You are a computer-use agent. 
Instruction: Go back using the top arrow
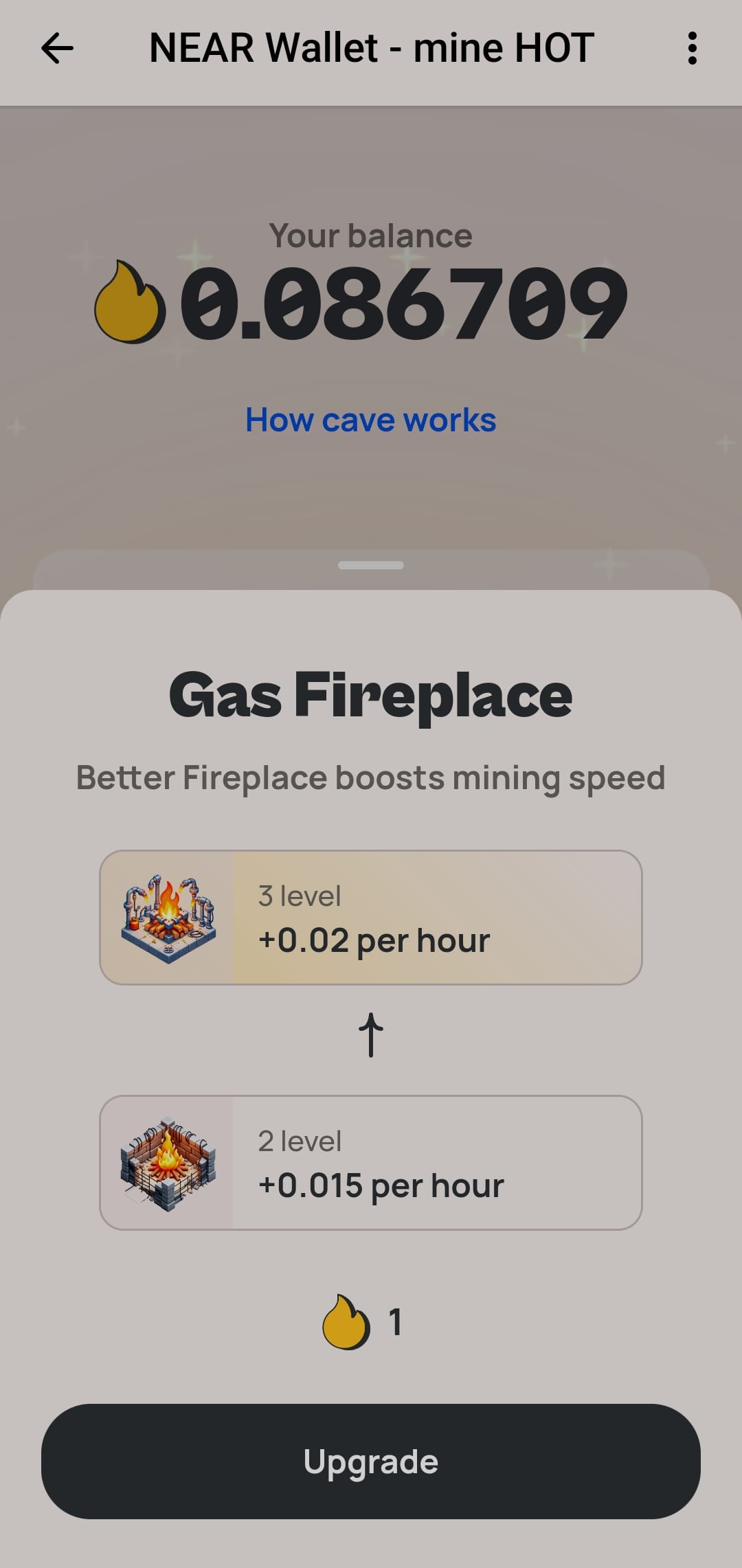point(57,49)
